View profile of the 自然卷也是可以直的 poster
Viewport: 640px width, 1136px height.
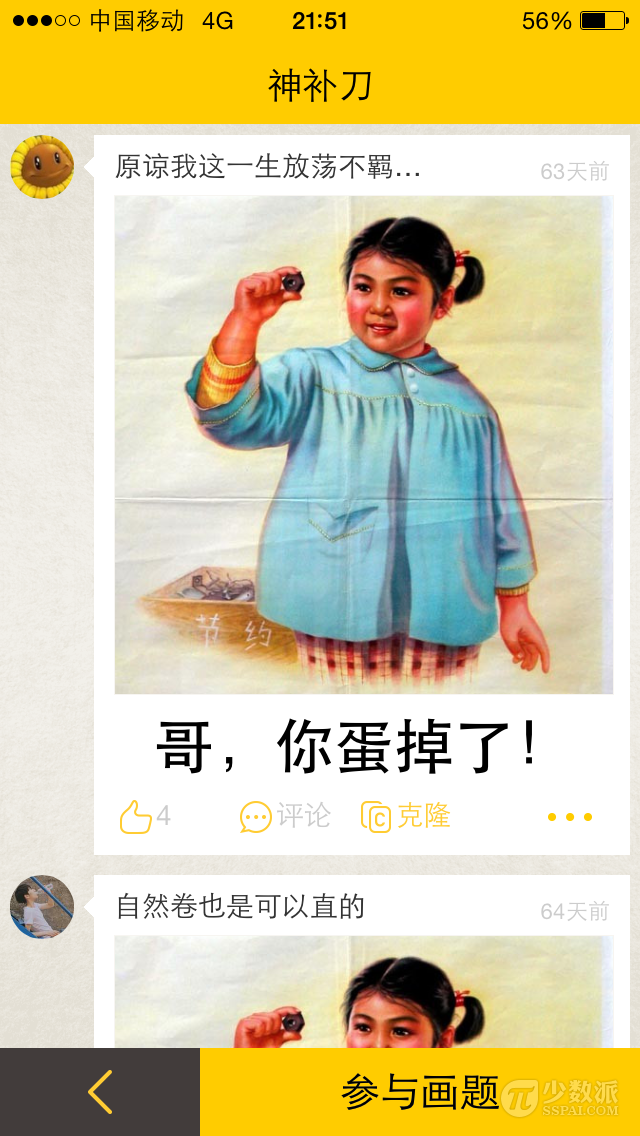pyautogui.click(x=42, y=907)
